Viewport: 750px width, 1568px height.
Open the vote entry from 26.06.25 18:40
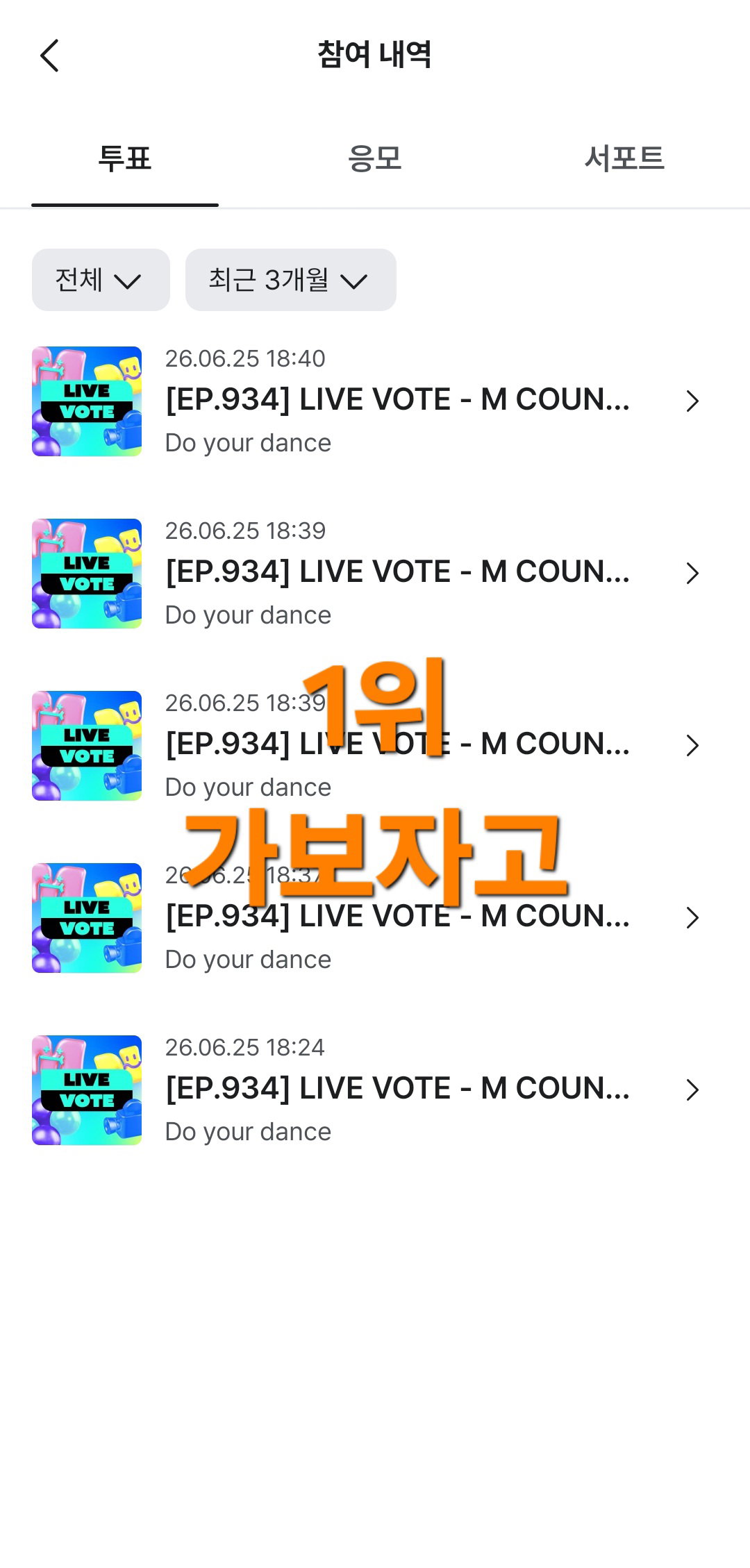pos(375,401)
